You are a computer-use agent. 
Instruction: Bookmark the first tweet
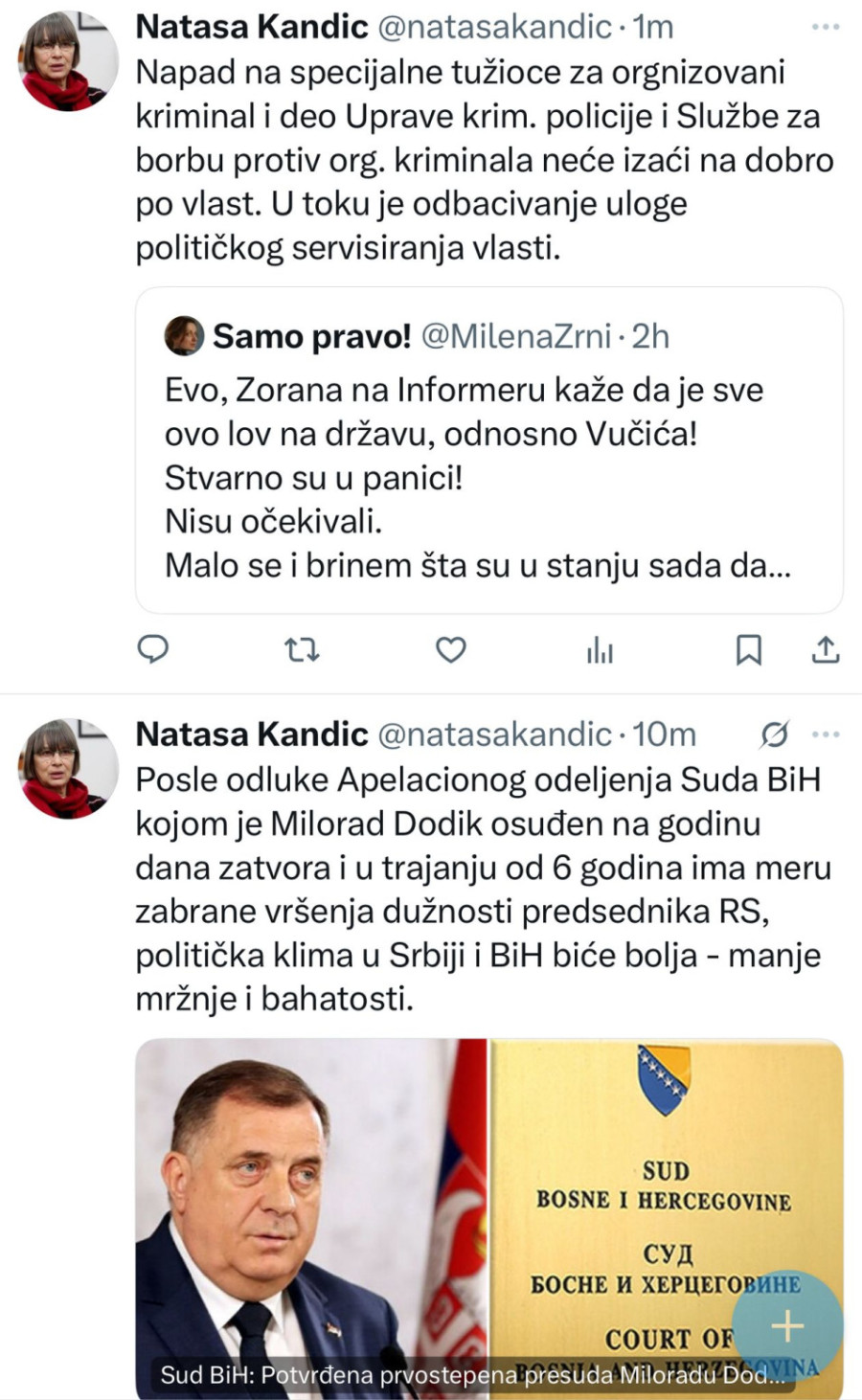tap(749, 651)
